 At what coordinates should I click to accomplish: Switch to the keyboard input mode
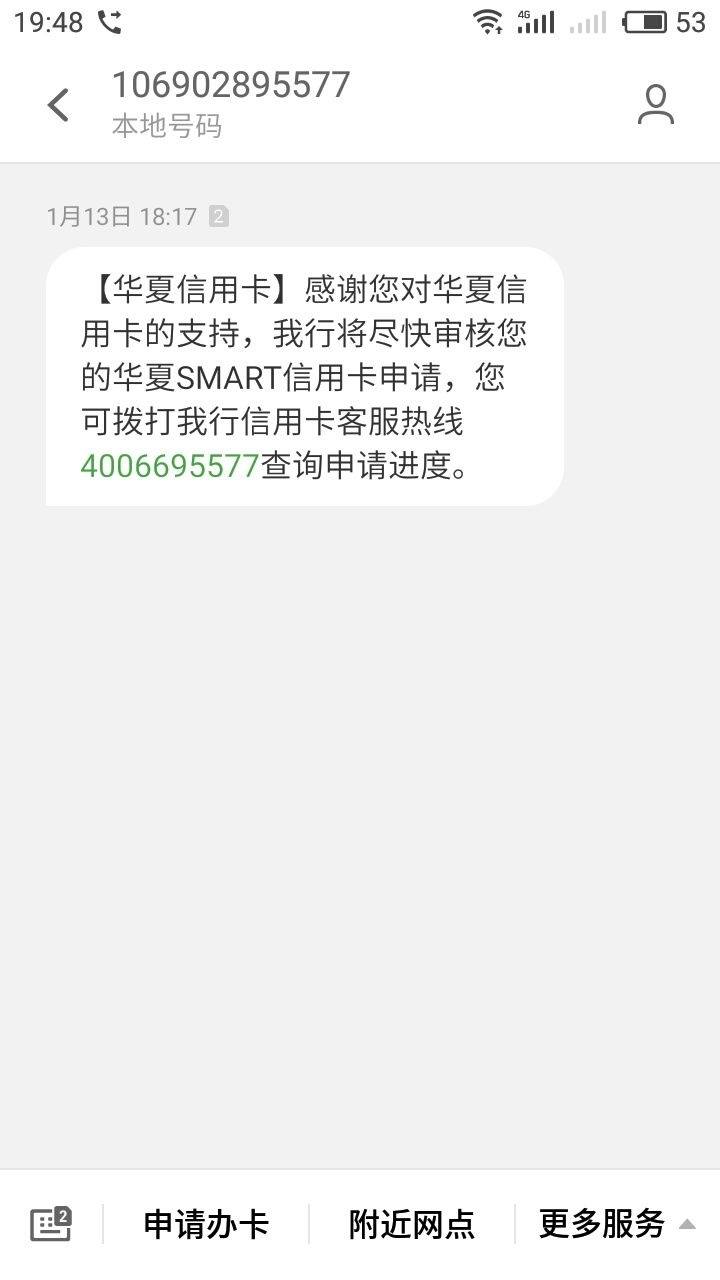point(51,1224)
